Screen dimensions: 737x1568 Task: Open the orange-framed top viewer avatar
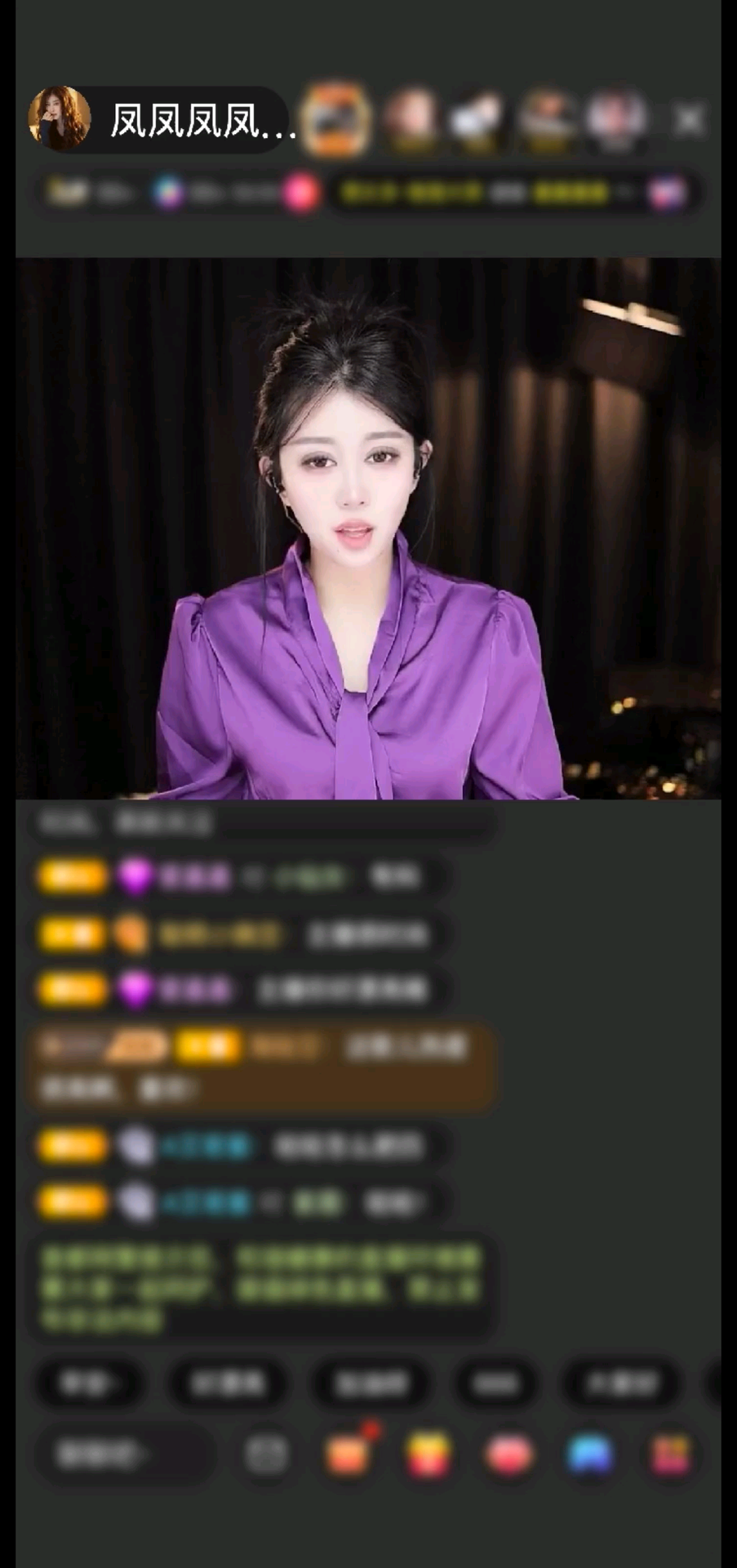click(x=335, y=119)
